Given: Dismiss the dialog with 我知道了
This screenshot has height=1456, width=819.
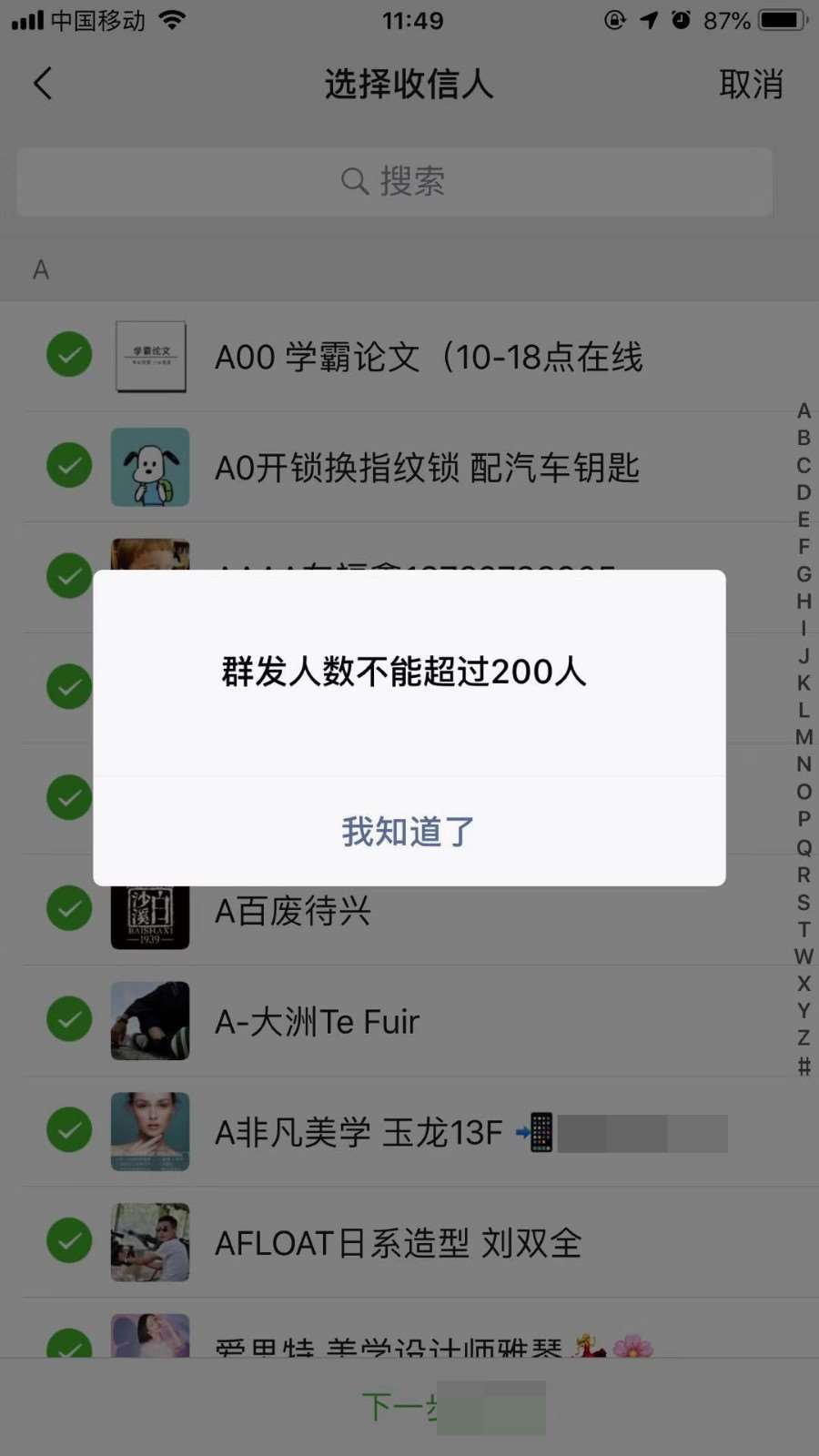Looking at the screenshot, I should (x=409, y=831).
